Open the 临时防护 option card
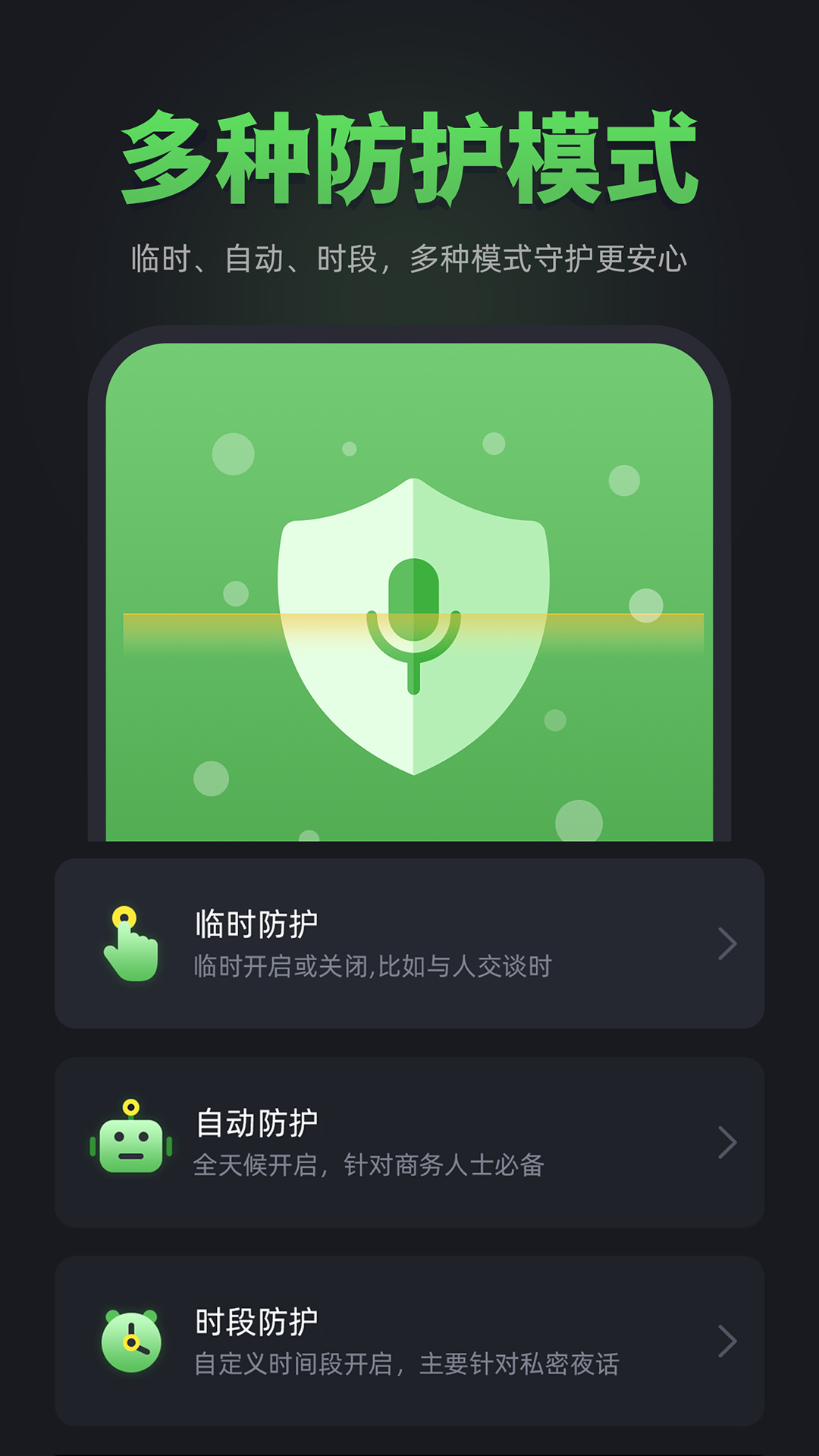The image size is (819, 1456). coord(409,942)
